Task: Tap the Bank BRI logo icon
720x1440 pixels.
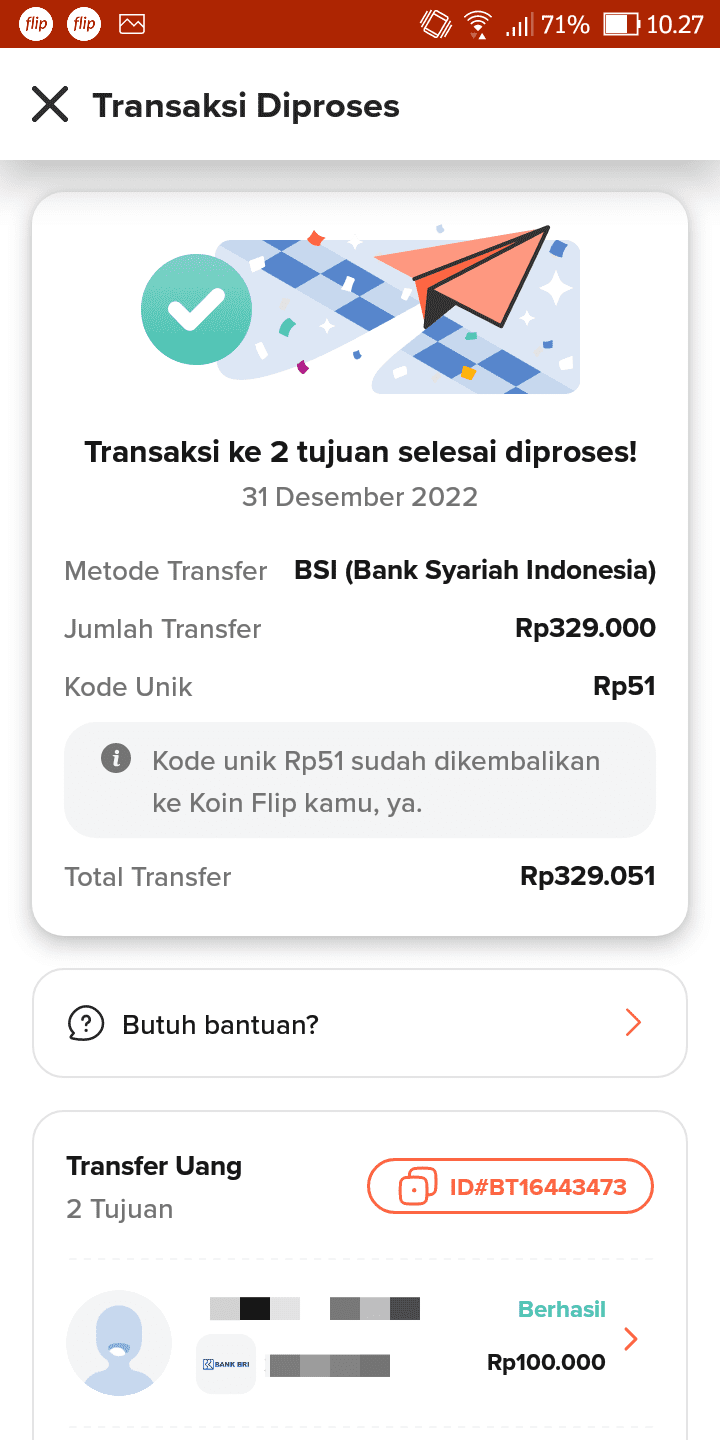Action: 225,1362
